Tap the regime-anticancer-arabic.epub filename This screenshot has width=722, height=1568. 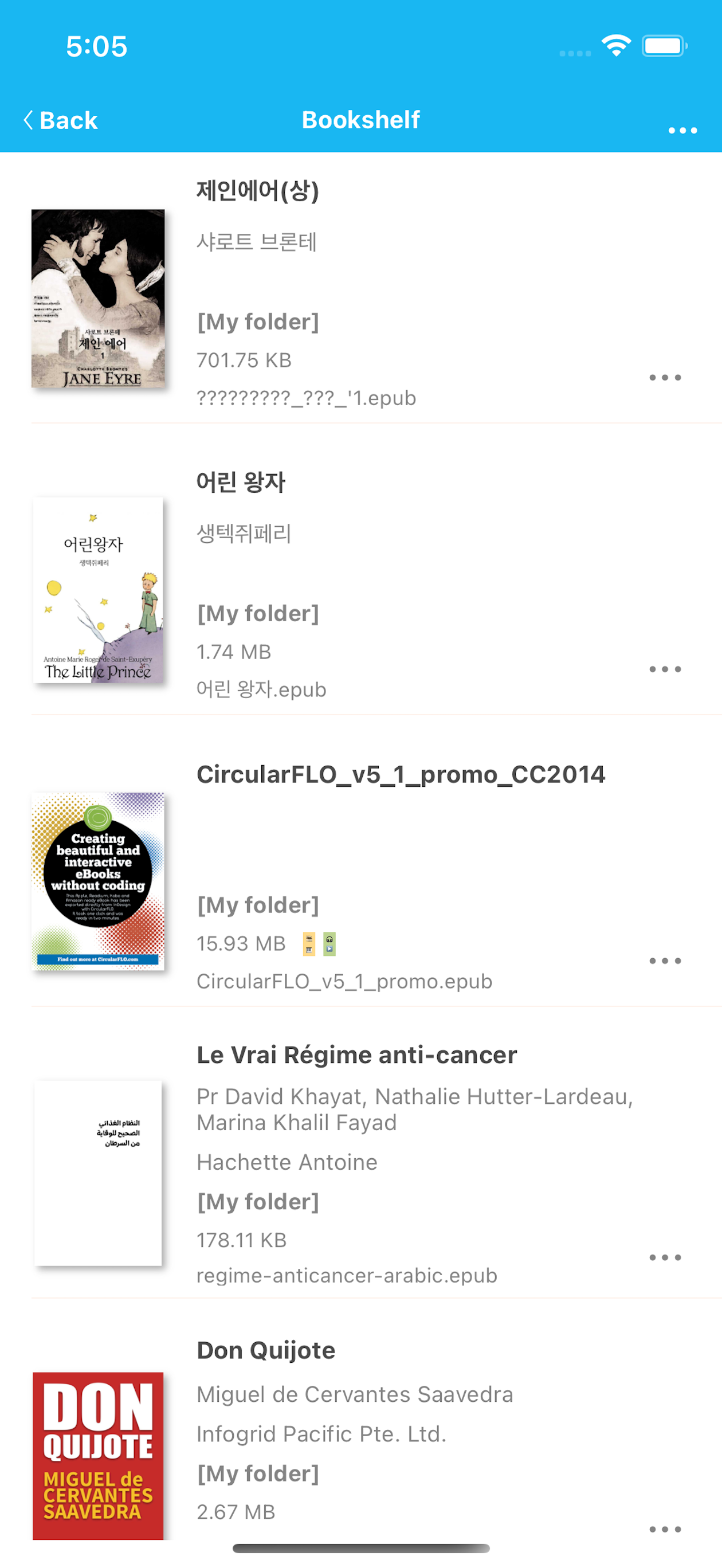[x=346, y=1275]
